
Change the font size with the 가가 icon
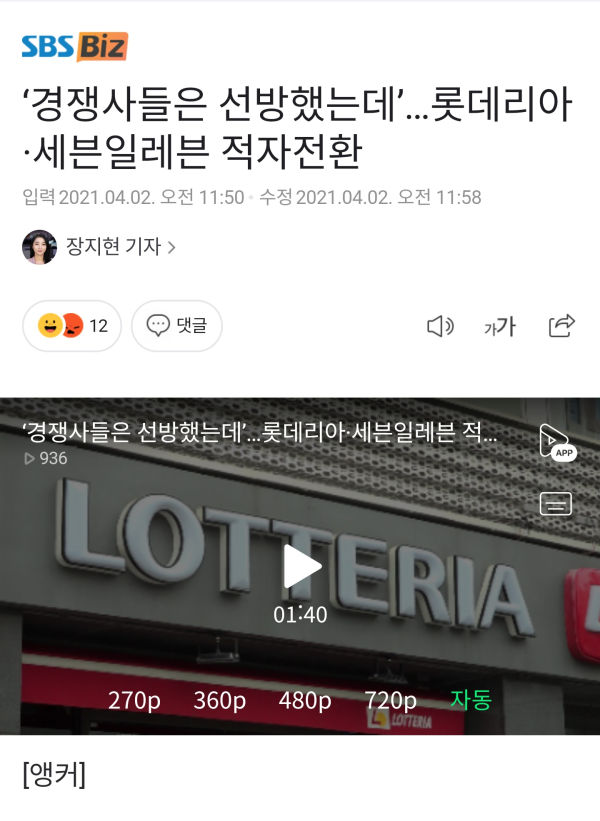point(499,326)
